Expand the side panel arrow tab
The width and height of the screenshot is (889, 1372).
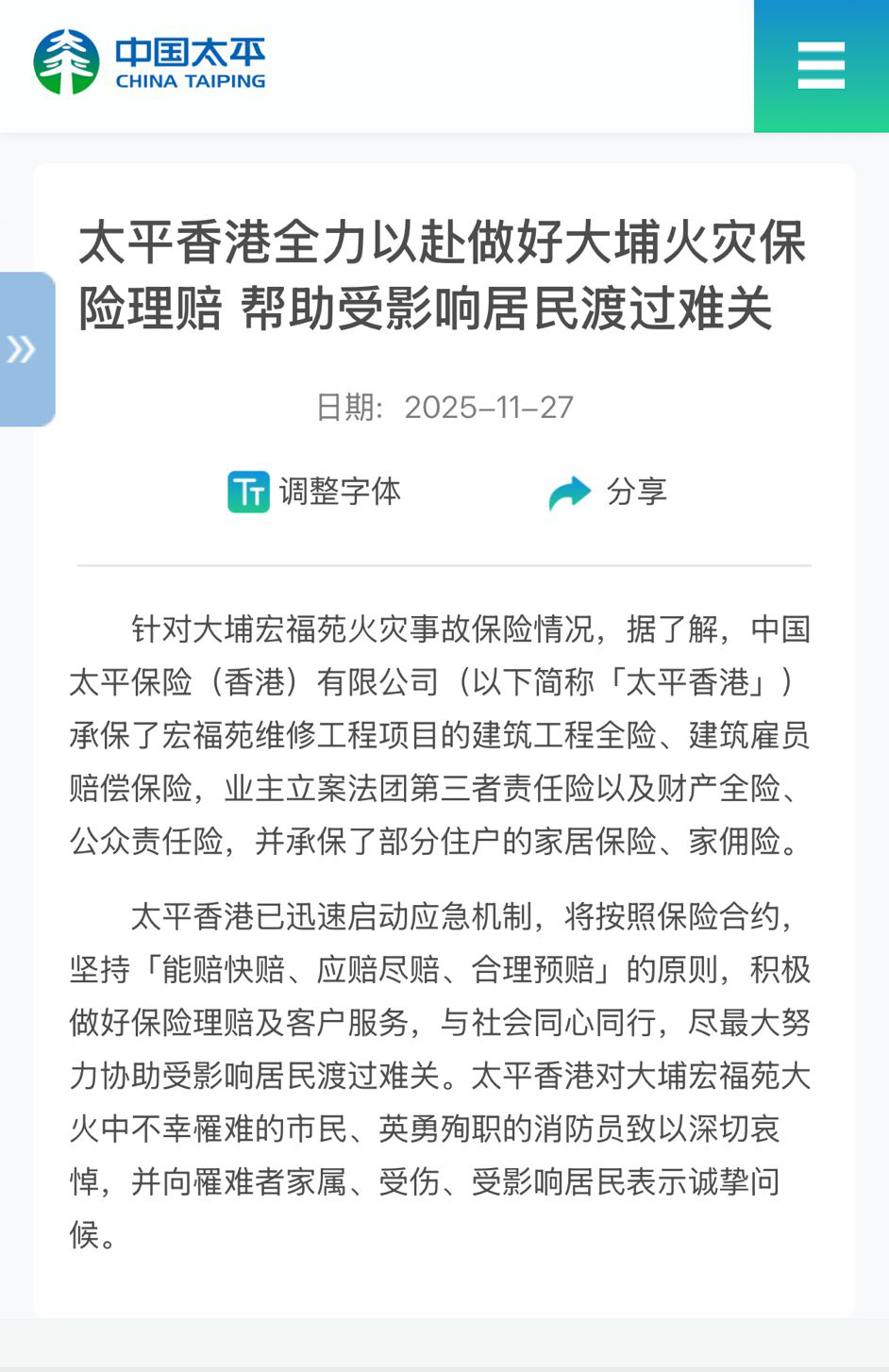[25, 349]
